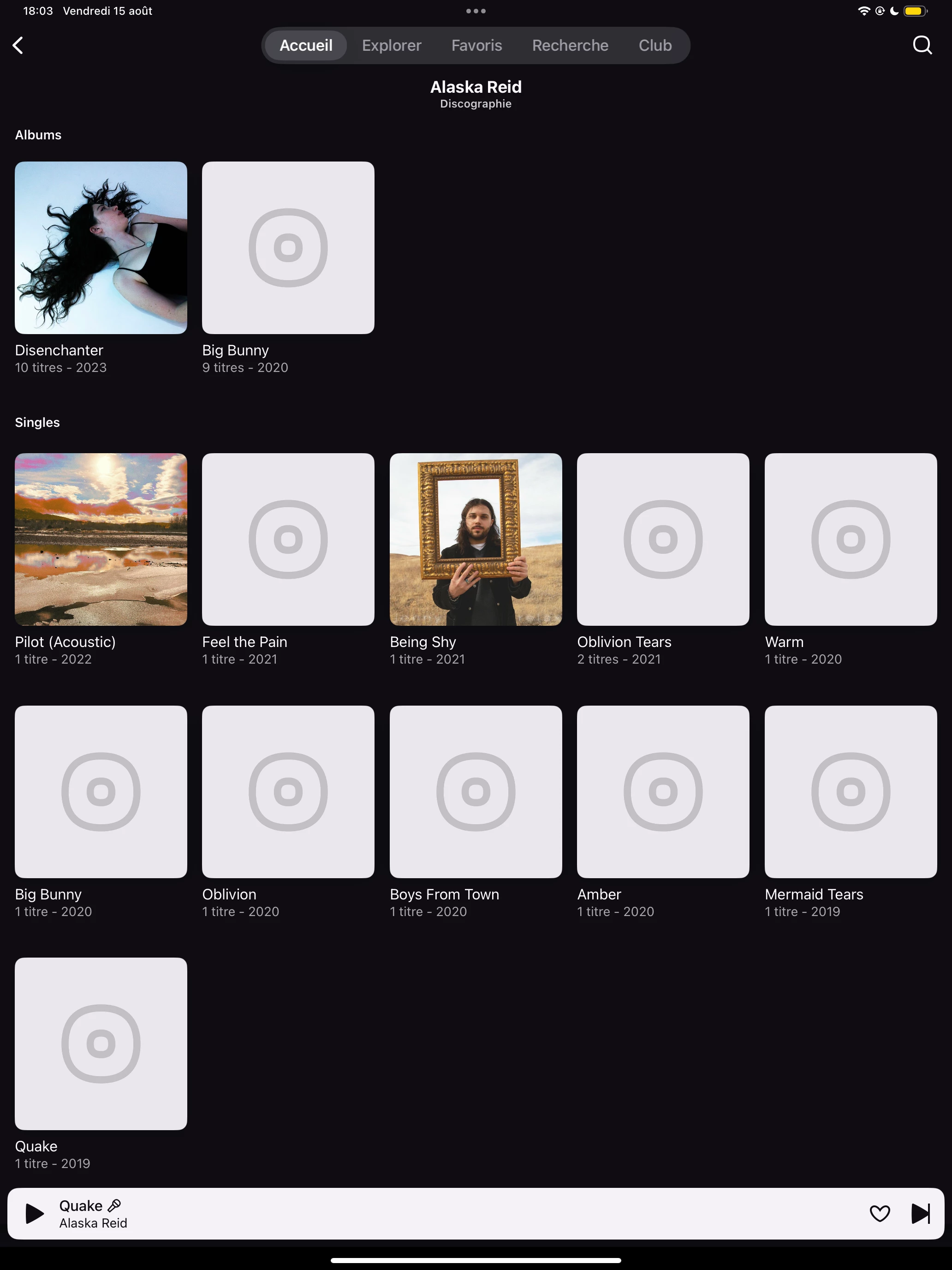Play Quake in the mini player

click(x=35, y=1213)
